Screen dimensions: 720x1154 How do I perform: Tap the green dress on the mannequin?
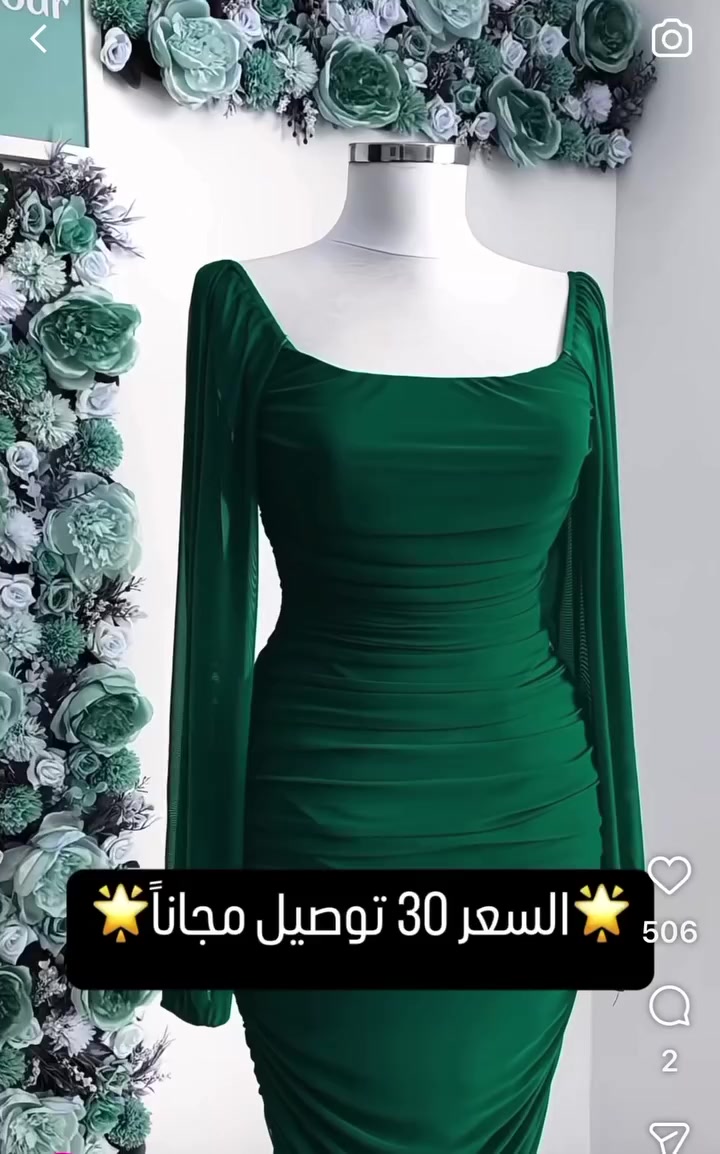400,600
